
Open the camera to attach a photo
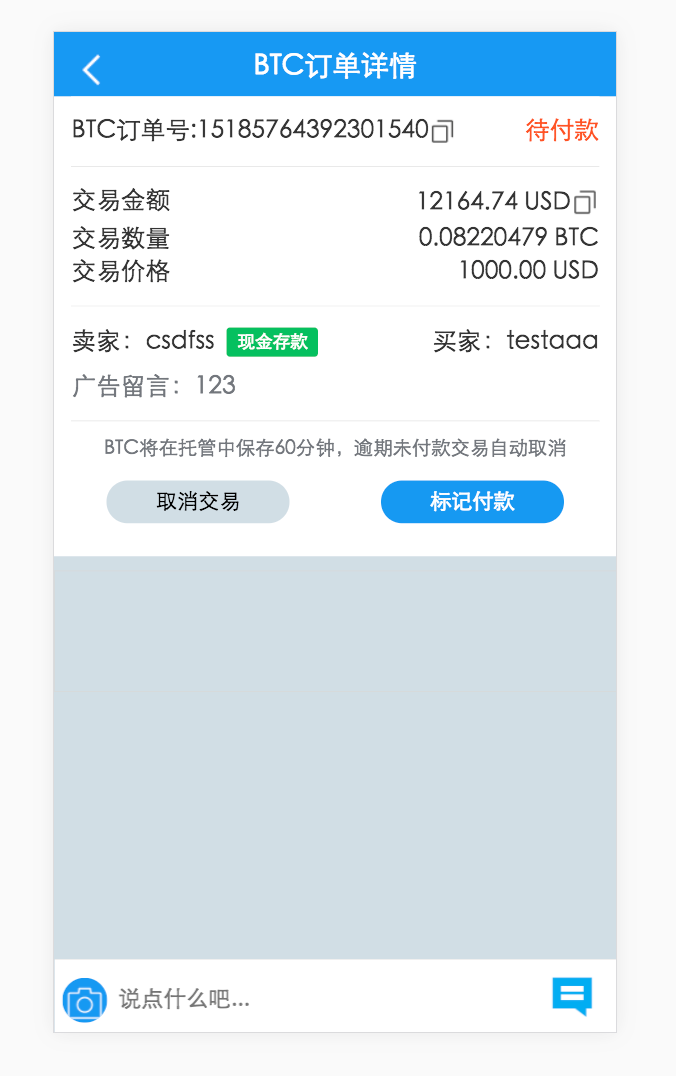point(85,999)
